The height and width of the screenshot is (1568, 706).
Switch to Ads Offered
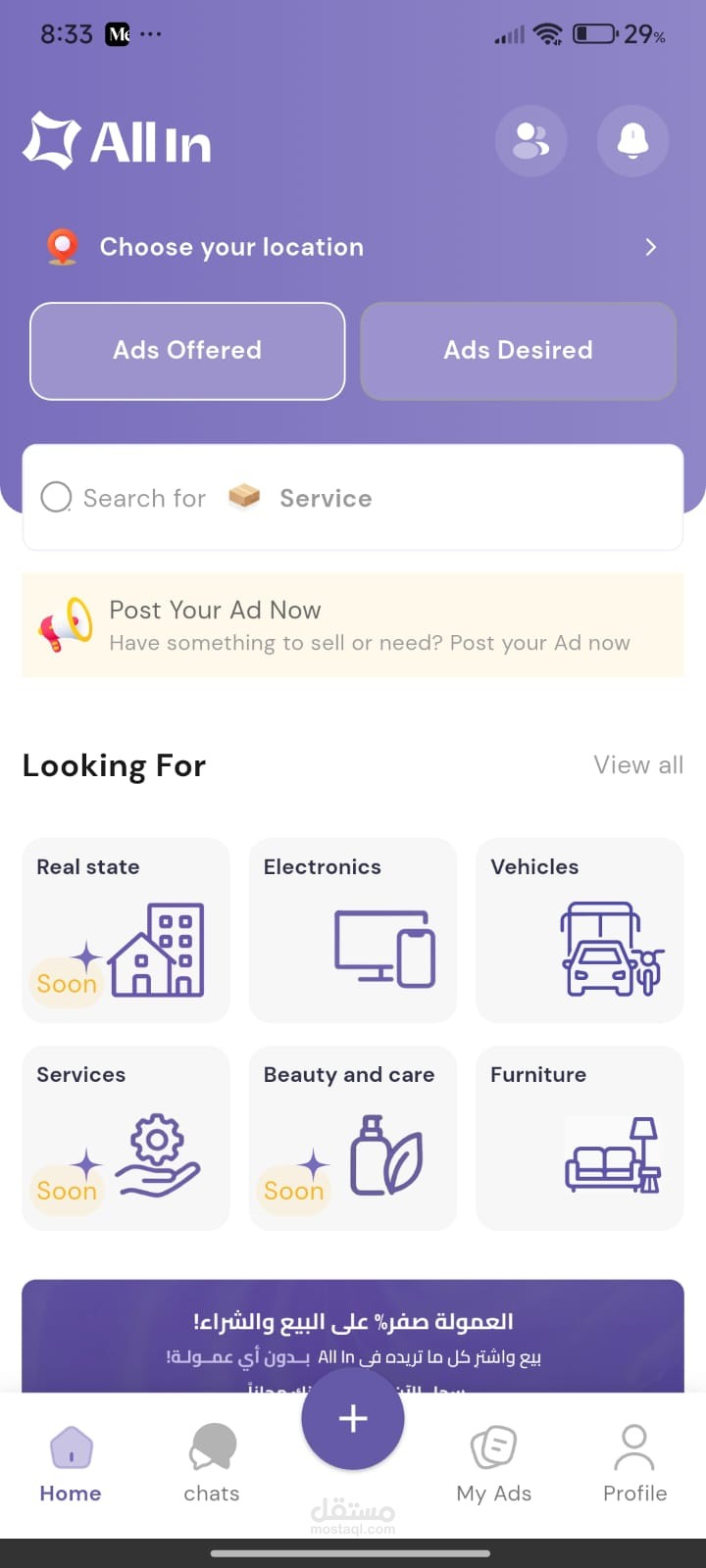tap(187, 351)
